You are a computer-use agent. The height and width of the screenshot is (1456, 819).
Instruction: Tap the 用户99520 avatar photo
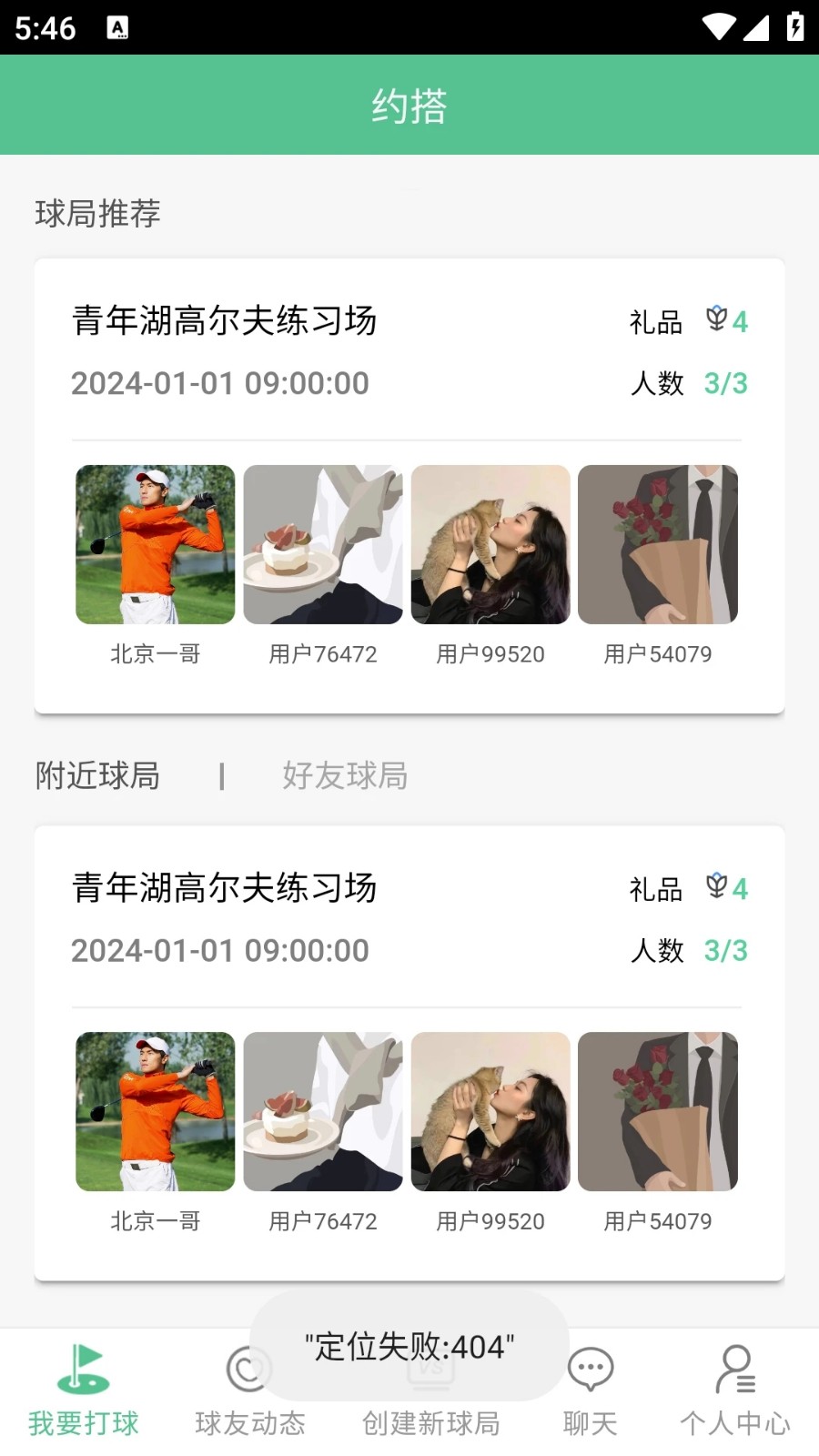(x=490, y=543)
